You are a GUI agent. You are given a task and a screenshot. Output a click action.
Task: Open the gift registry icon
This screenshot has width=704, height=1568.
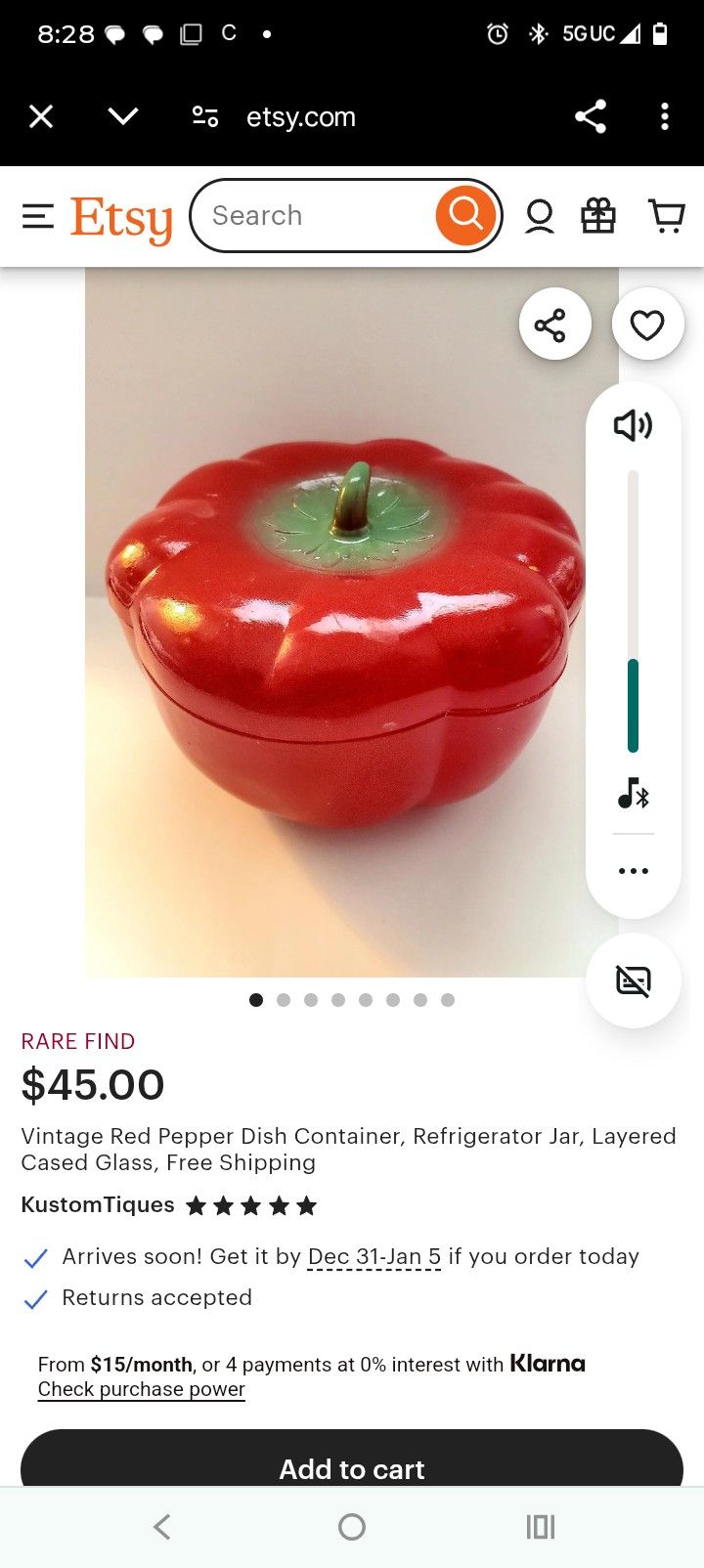(x=598, y=216)
